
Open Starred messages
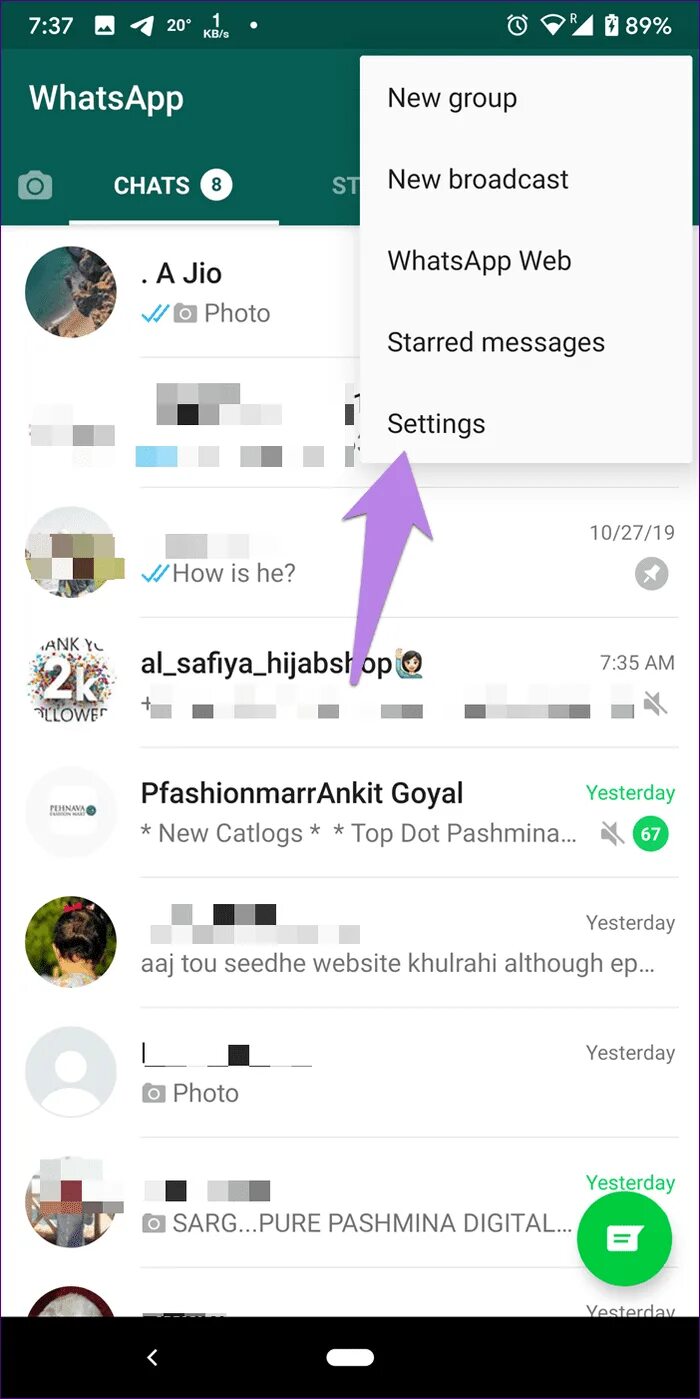[496, 342]
